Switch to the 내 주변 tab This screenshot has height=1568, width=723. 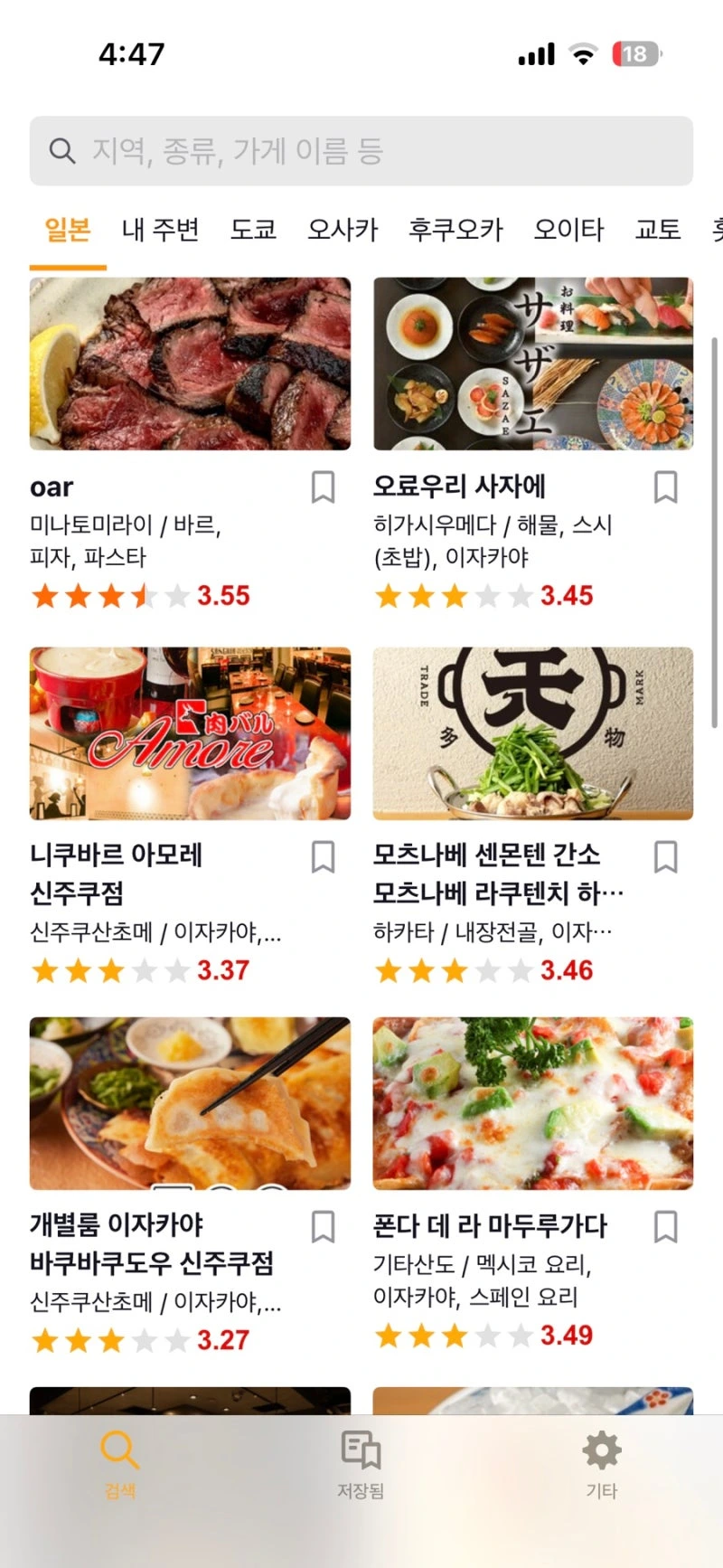[161, 230]
